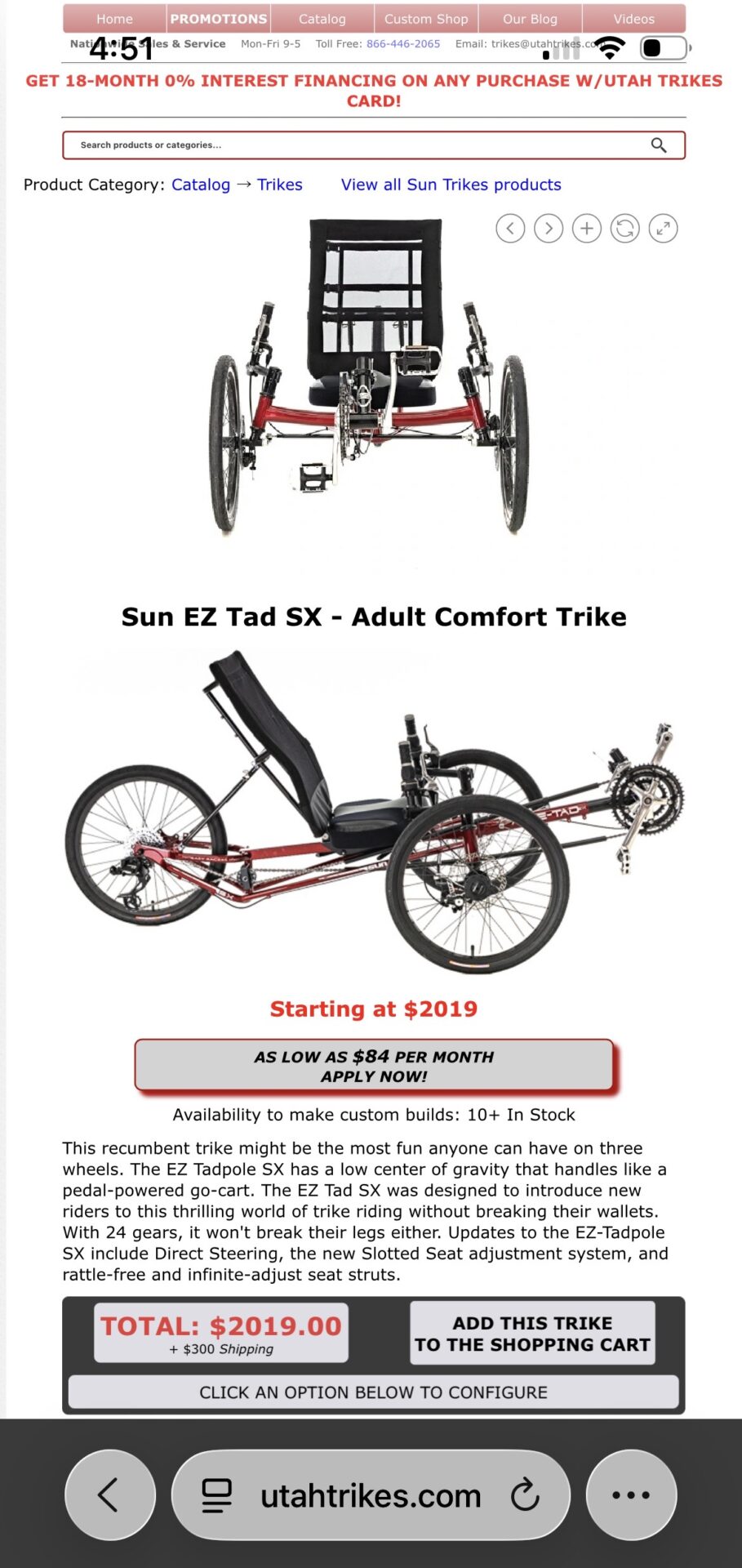Open the Catalog breadcrumb link

pyautogui.click(x=201, y=185)
